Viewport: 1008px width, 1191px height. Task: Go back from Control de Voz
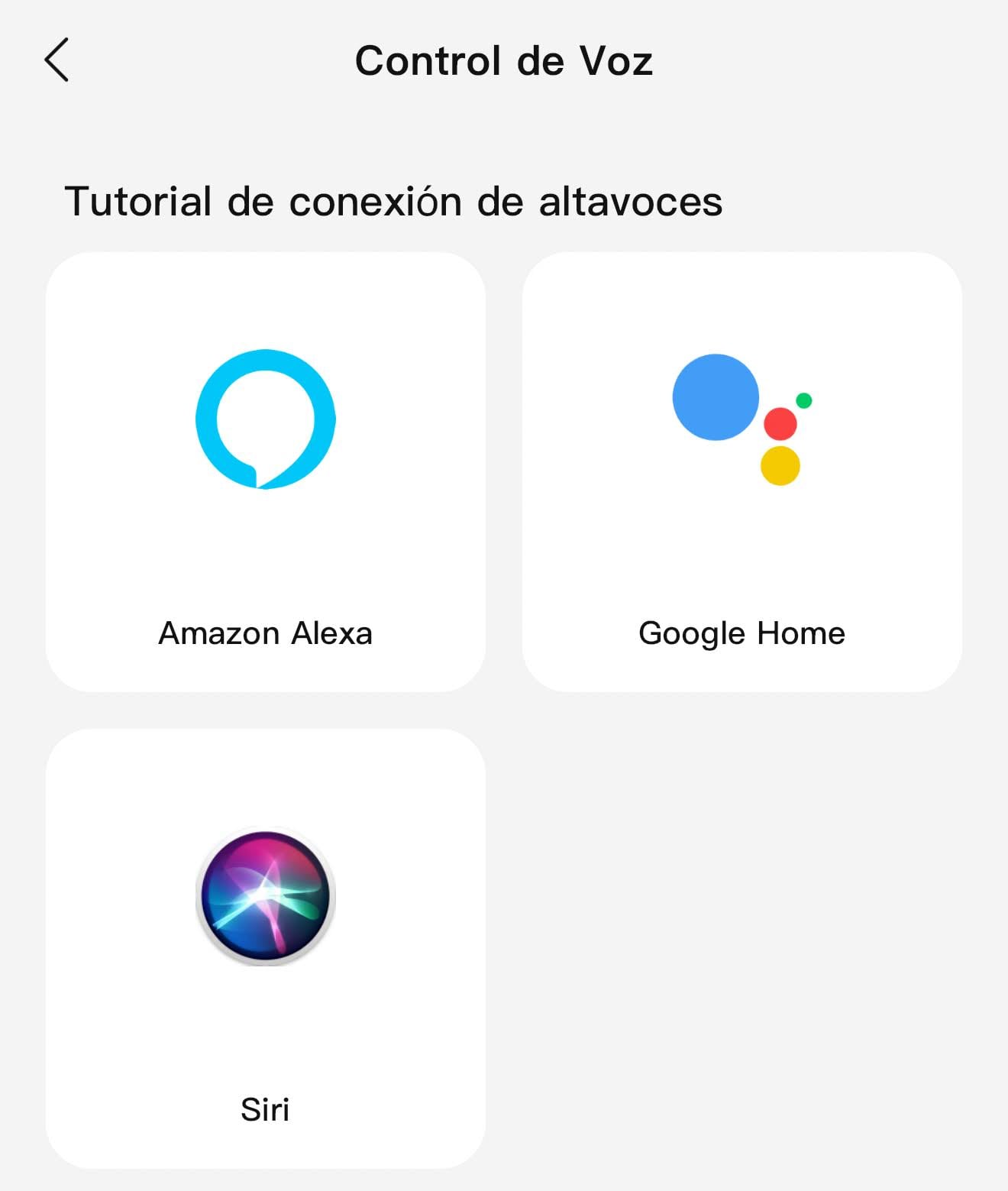point(57,60)
